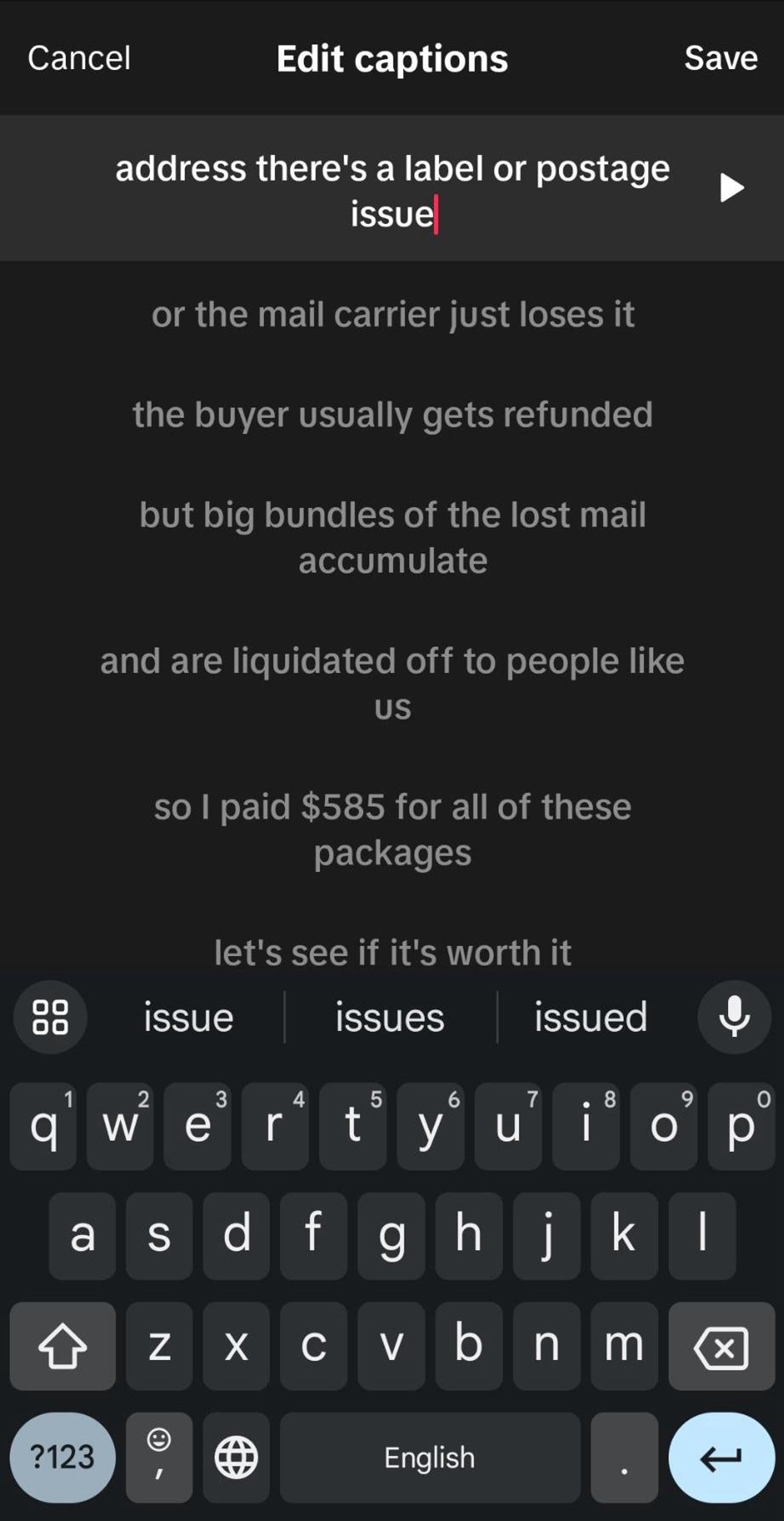Insert a space using the English spacebar
This screenshot has height=1521, width=784.
tap(429, 1457)
